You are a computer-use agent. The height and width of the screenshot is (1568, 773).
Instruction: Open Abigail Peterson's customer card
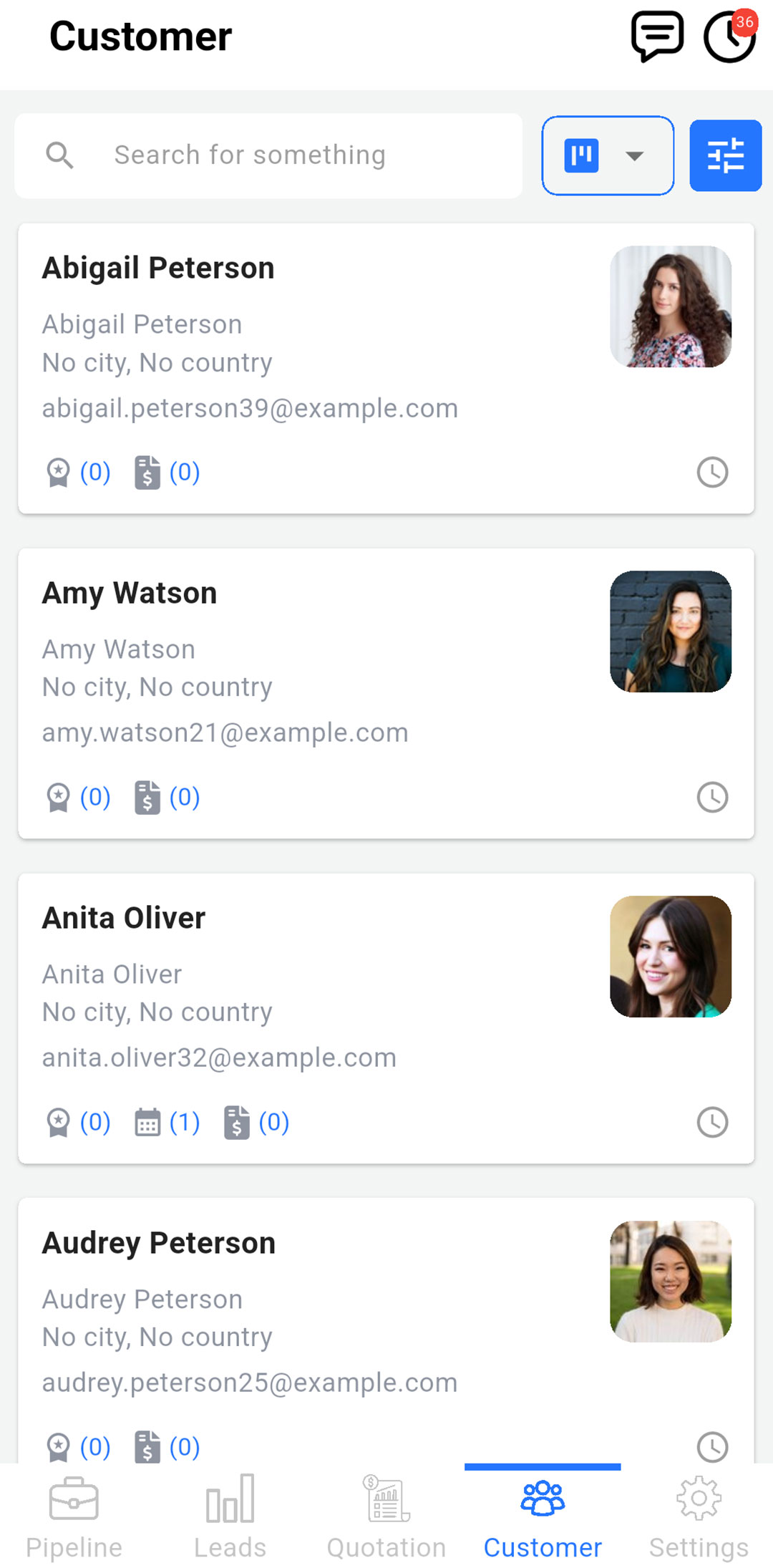(386, 368)
